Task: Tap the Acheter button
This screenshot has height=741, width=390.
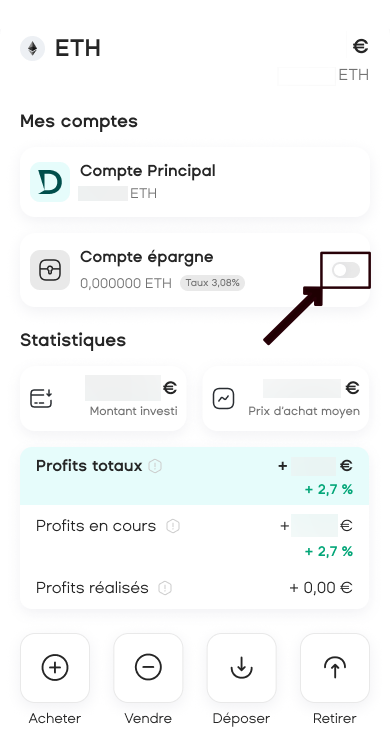Action: tap(55, 667)
